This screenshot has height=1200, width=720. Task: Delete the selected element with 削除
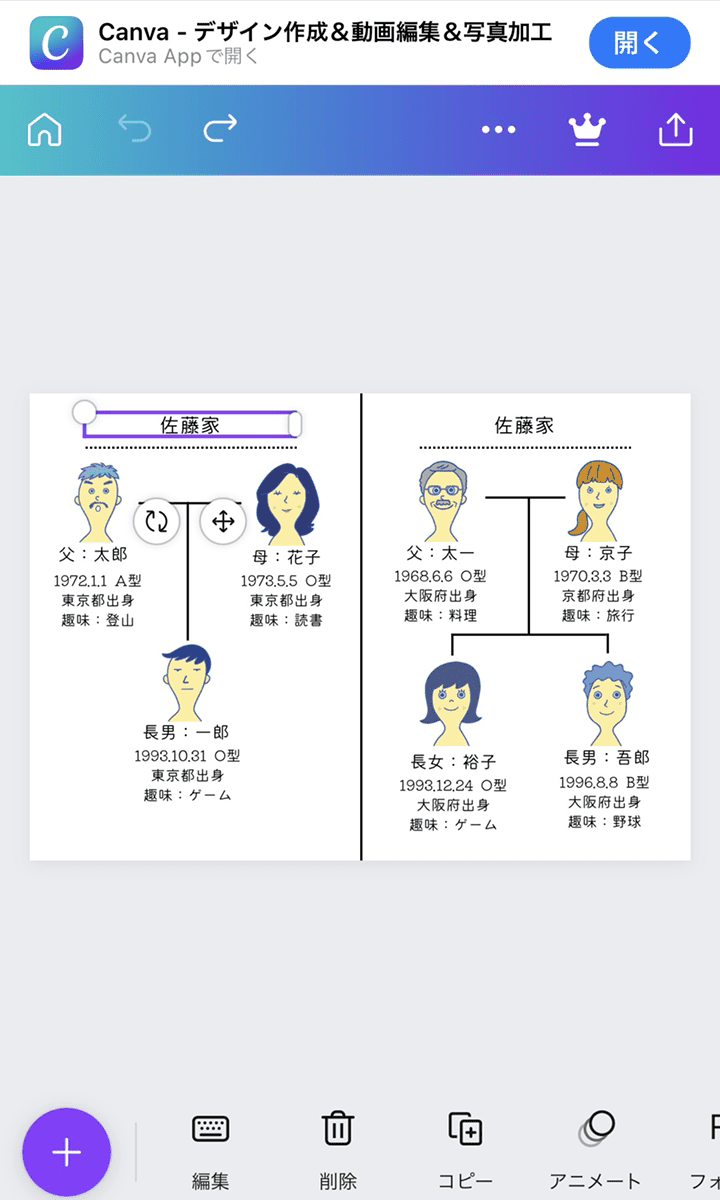click(338, 1150)
